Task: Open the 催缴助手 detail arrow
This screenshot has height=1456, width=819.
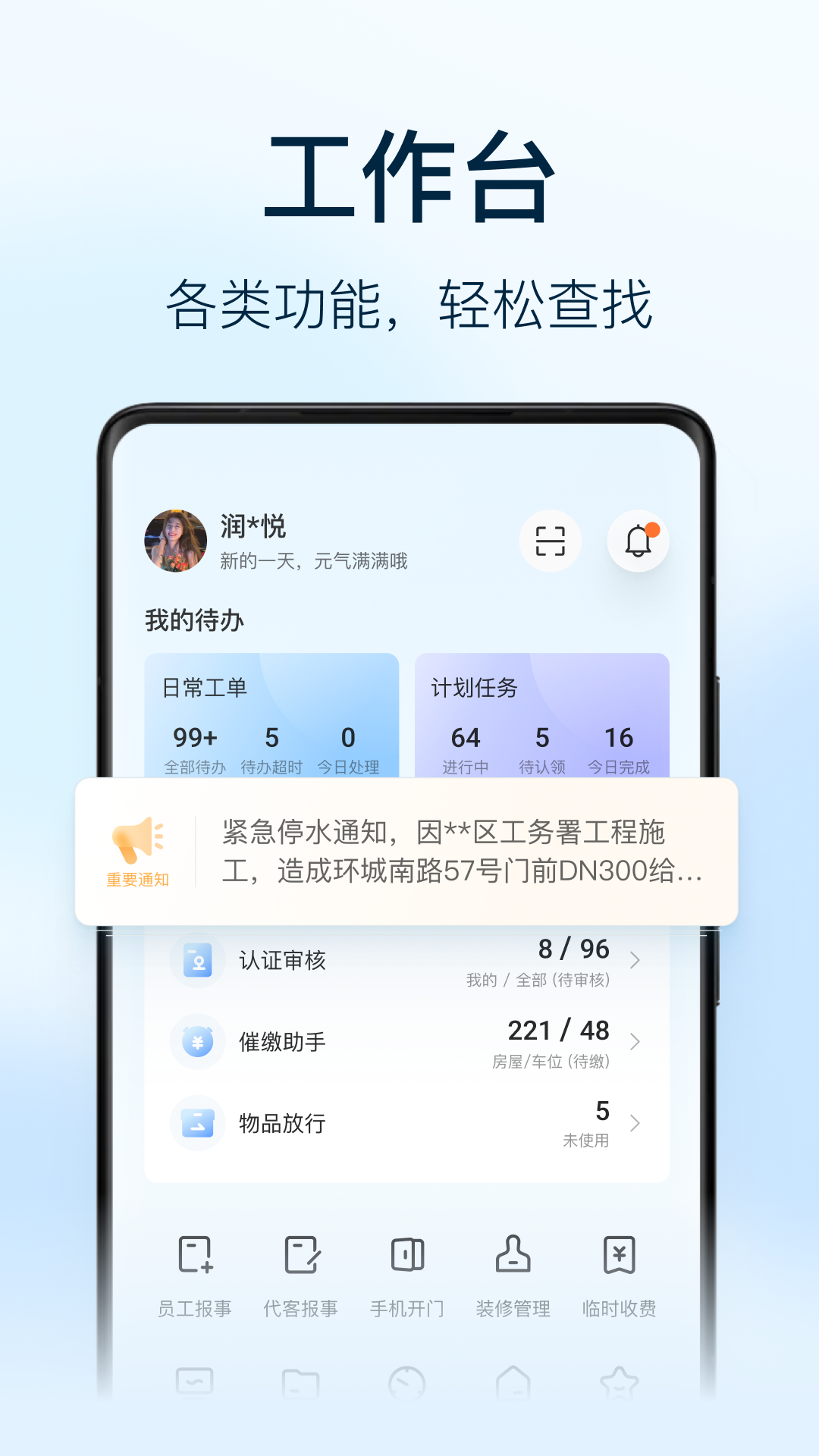Action: tap(635, 1042)
